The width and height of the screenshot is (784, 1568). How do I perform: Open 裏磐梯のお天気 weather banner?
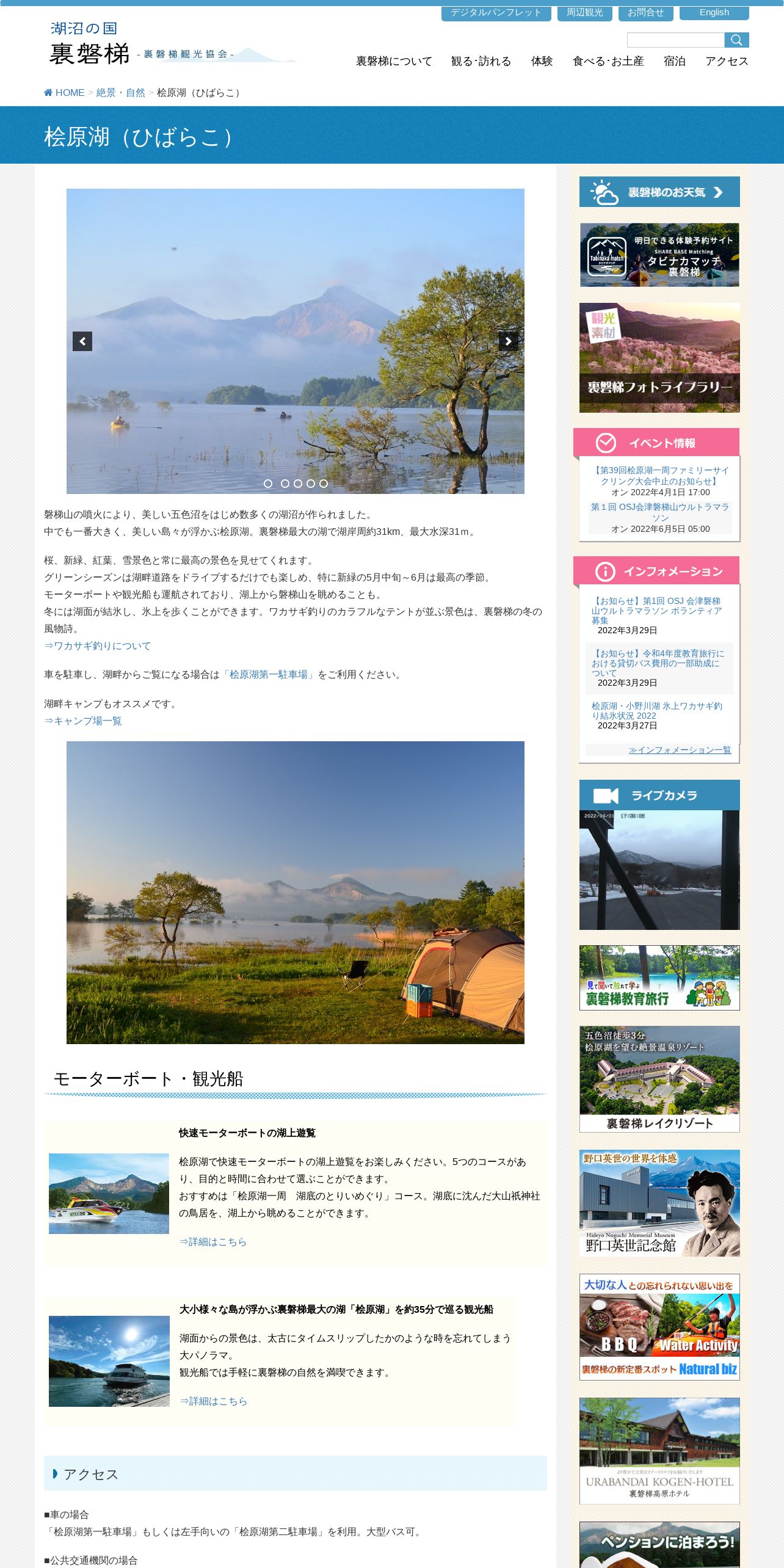point(659,192)
